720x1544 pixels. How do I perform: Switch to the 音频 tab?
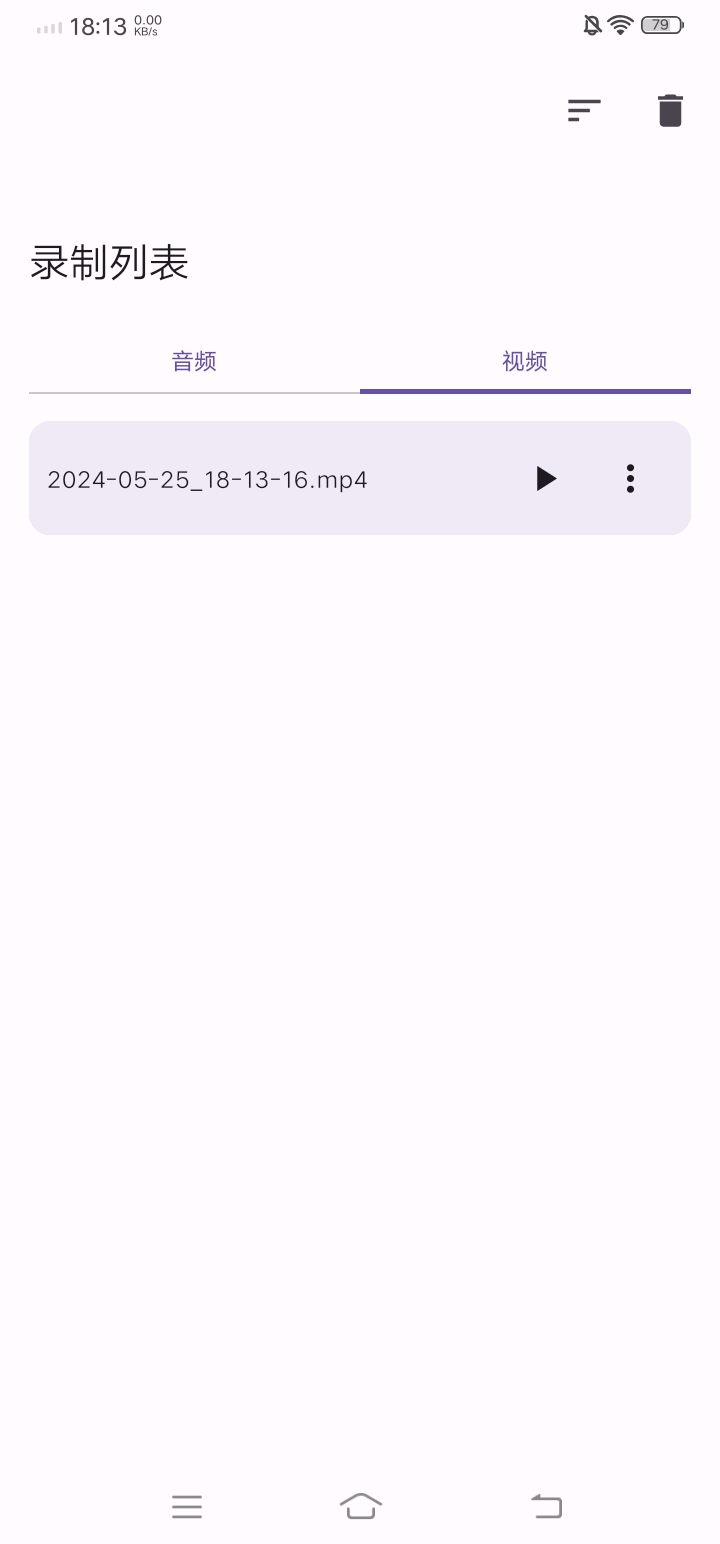[x=194, y=362]
